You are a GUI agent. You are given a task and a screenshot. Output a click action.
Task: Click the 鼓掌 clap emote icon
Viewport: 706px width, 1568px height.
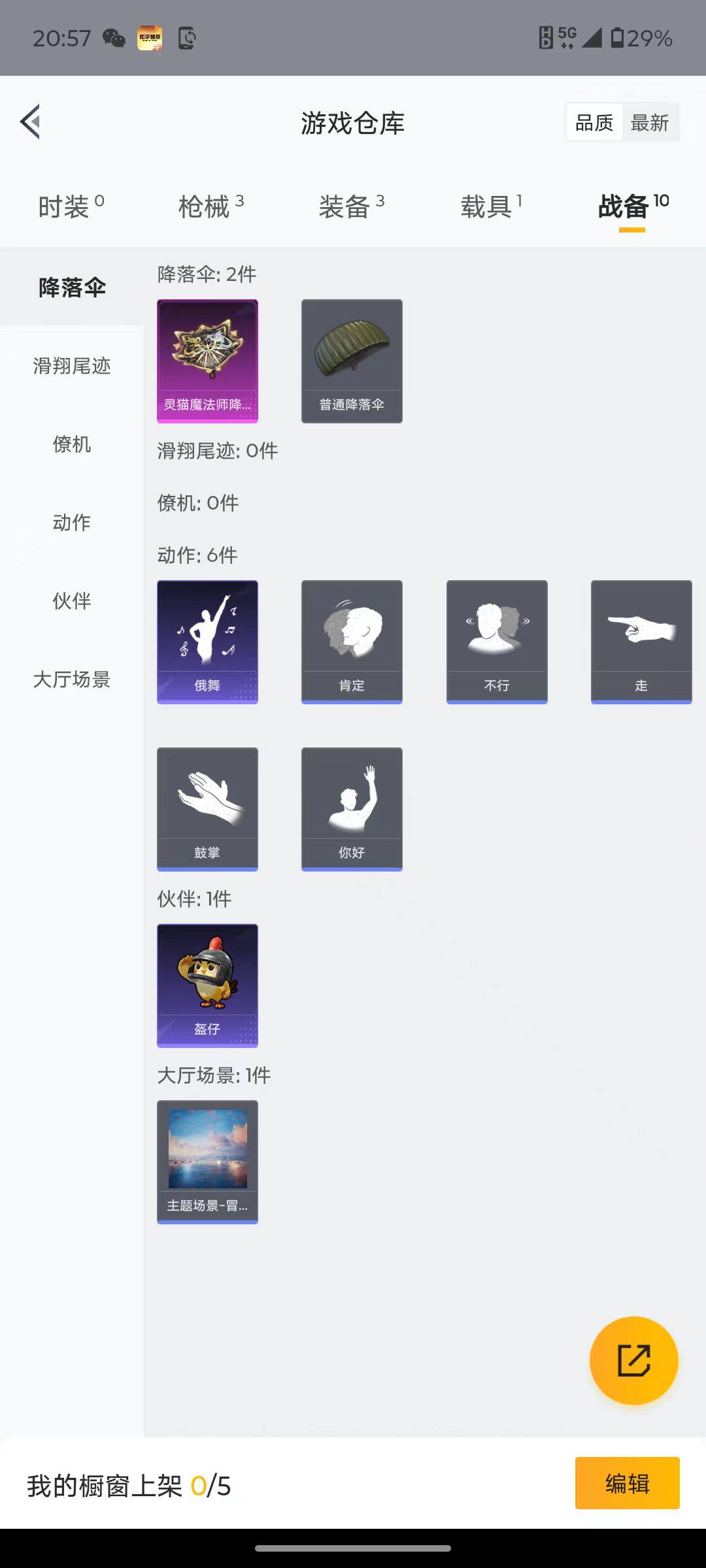207,808
